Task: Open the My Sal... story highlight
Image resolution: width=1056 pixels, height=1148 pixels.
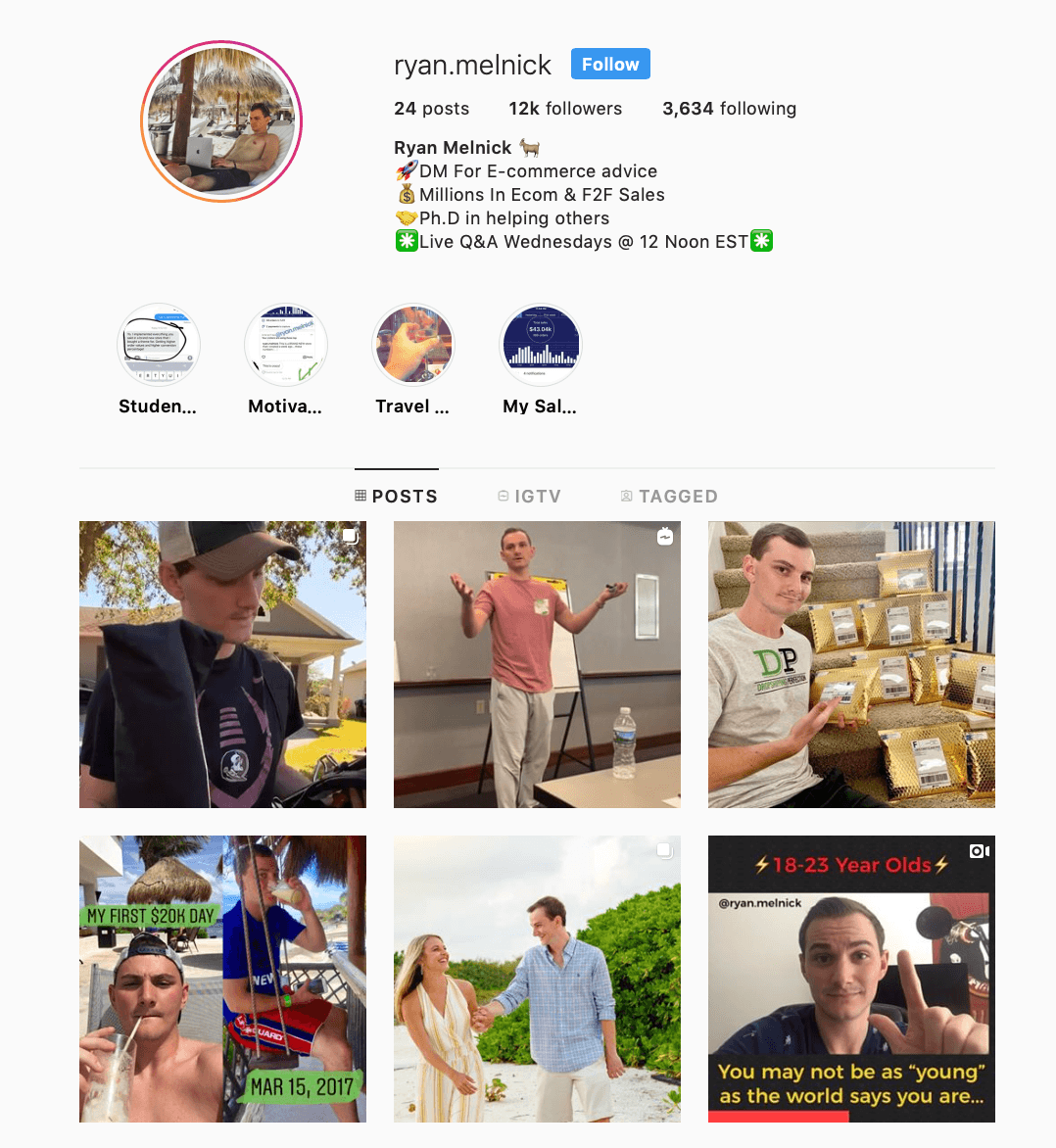Action: pyautogui.click(x=540, y=346)
